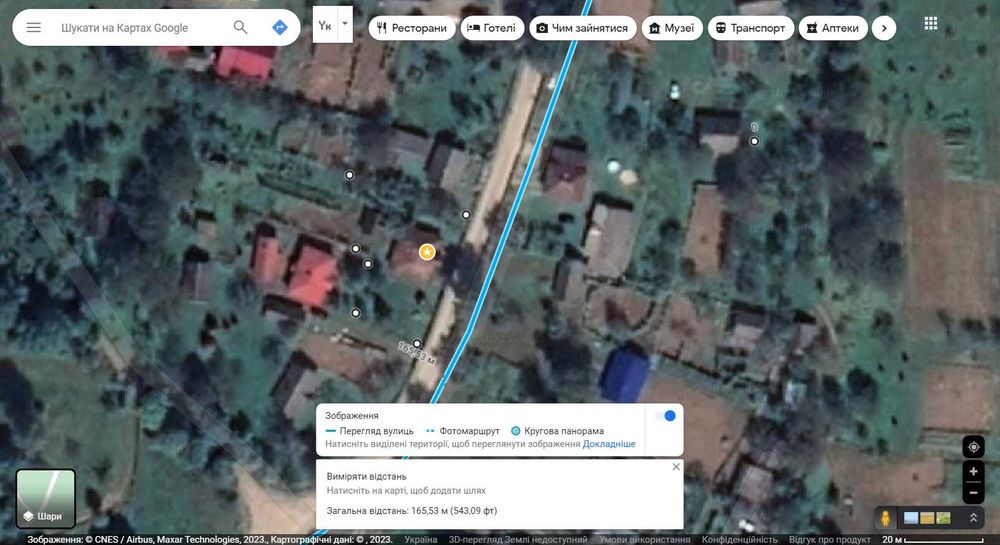Tap the Аптеки chip
This screenshot has height=545, width=1000.
(x=832, y=28)
